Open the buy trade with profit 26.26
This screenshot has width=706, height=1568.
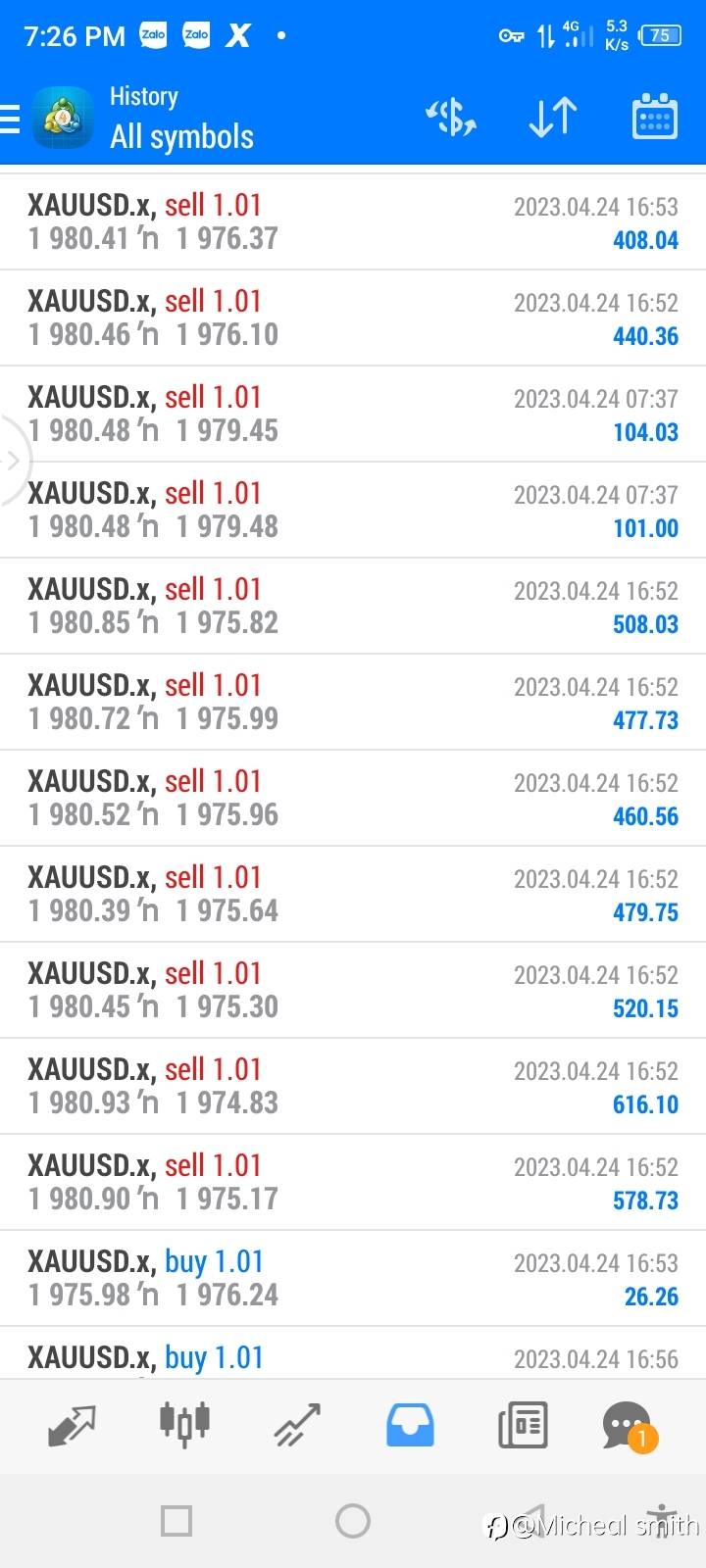click(x=353, y=1279)
